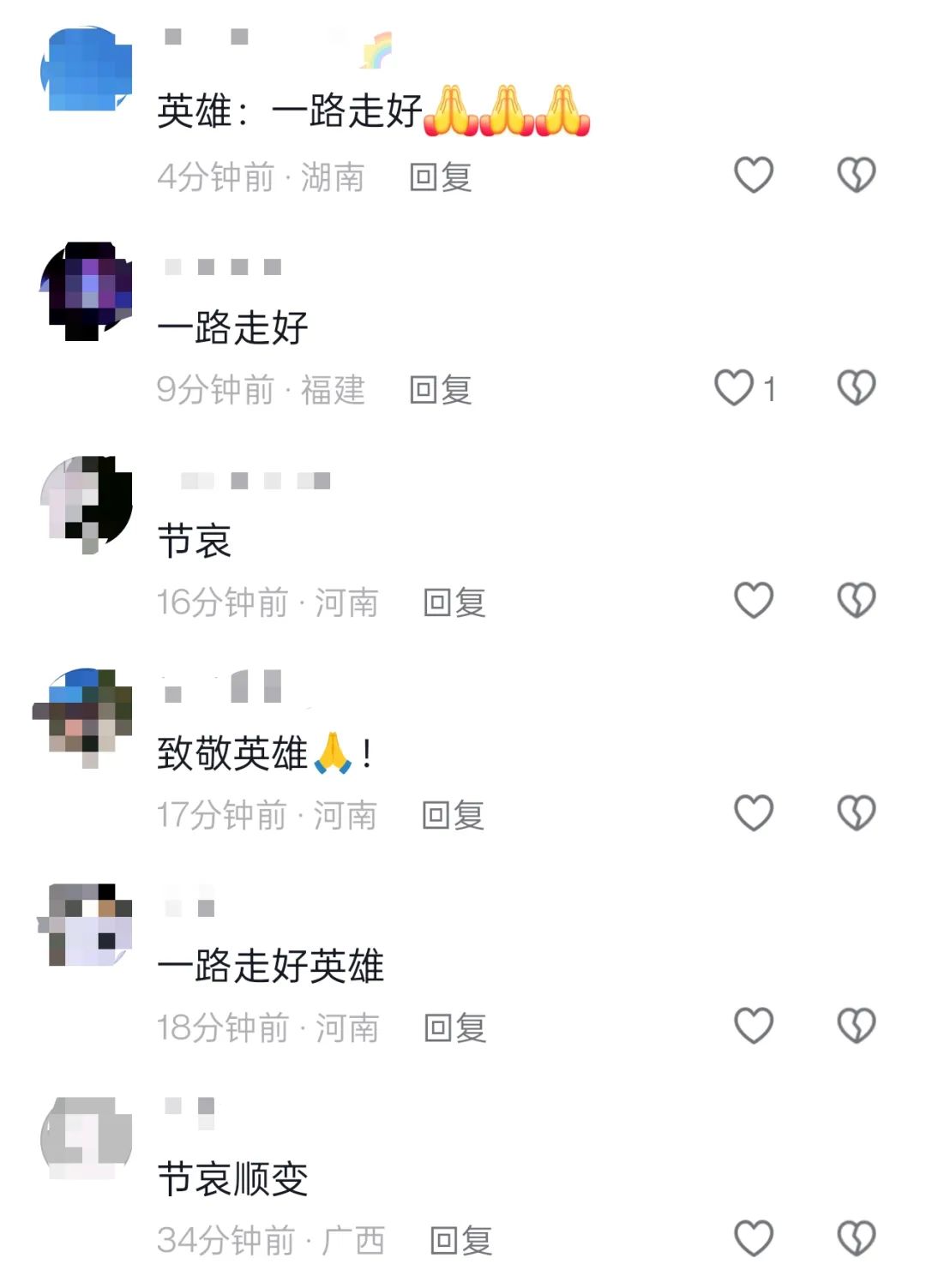The height and width of the screenshot is (1288, 926).
Task: Toggle the heart on the "一路走好英雄" comment
Action: click(x=753, y=1022)
